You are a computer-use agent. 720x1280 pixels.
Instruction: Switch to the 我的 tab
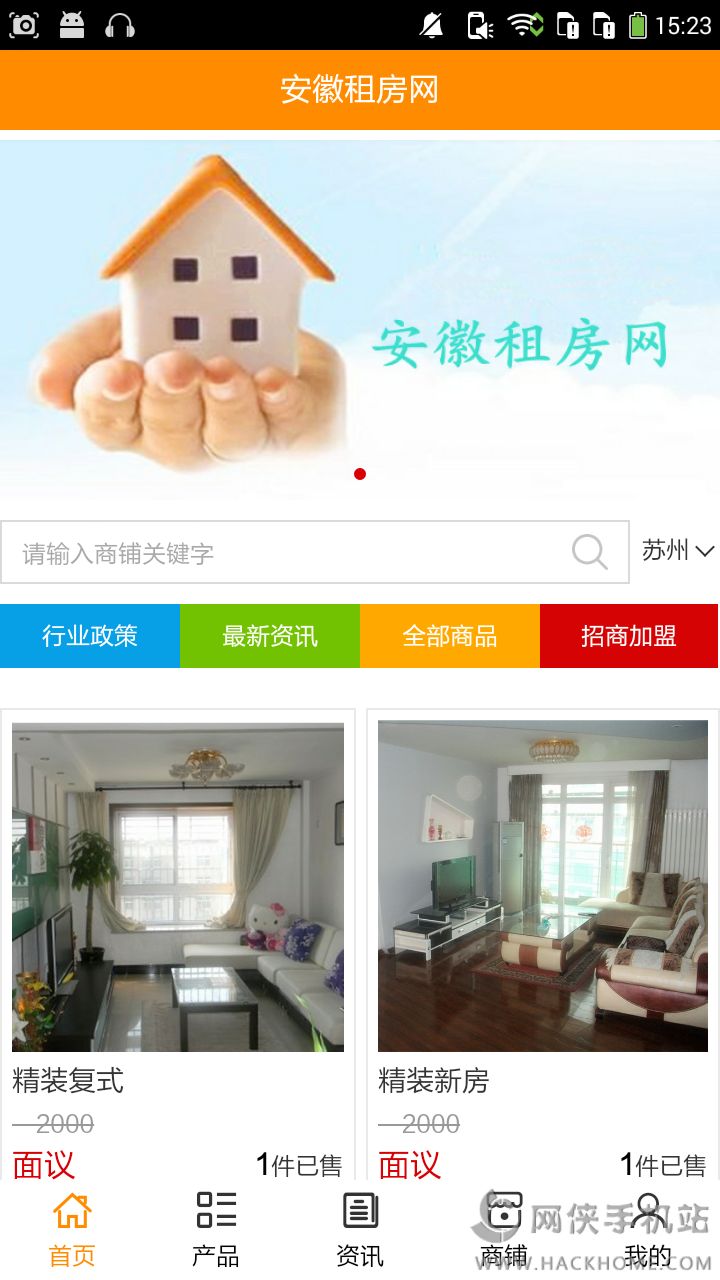click(648, 1230)
